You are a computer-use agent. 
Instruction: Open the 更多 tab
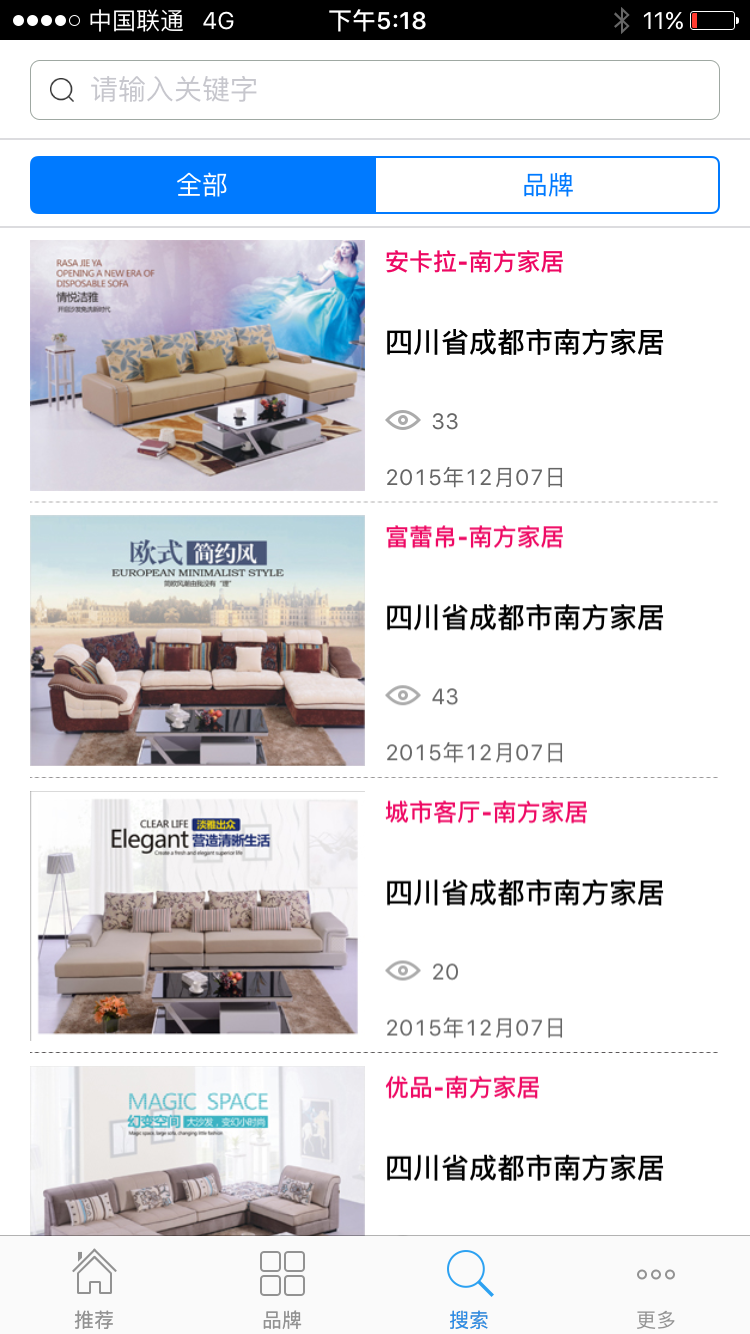656,1288
